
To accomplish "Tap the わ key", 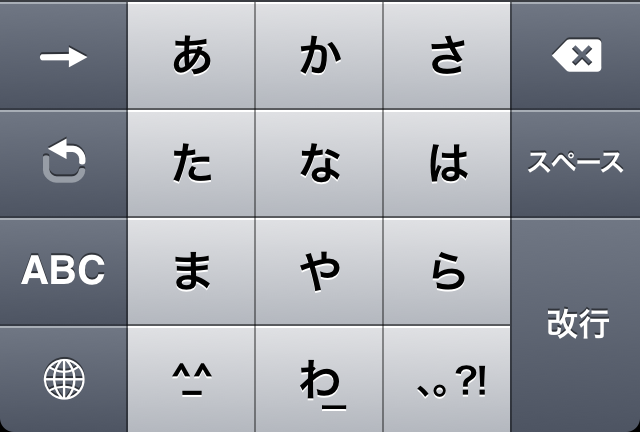I will [320, 380].
